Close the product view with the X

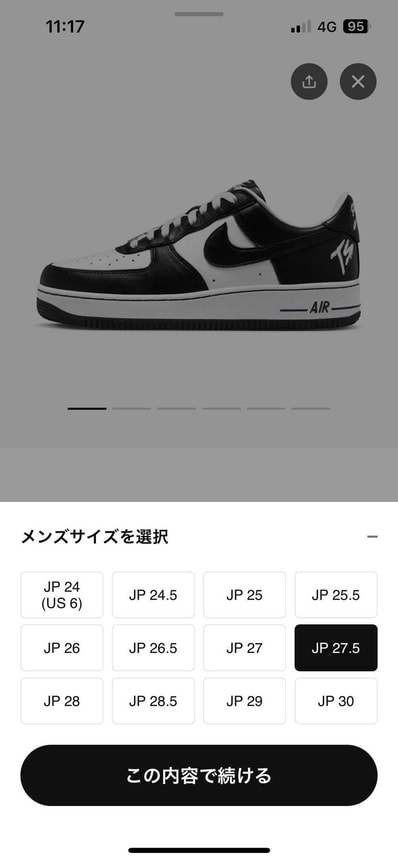pyautogui.click(x=358, y=82)
